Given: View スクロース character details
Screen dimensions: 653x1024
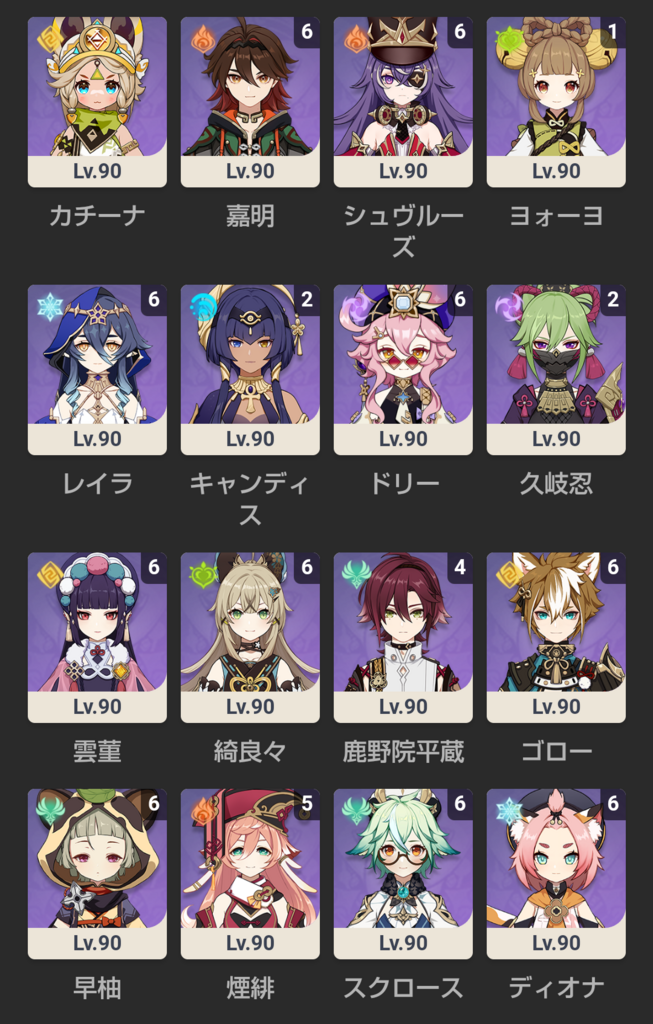Looking at the screenshot, I should click(x=403, y=874).
